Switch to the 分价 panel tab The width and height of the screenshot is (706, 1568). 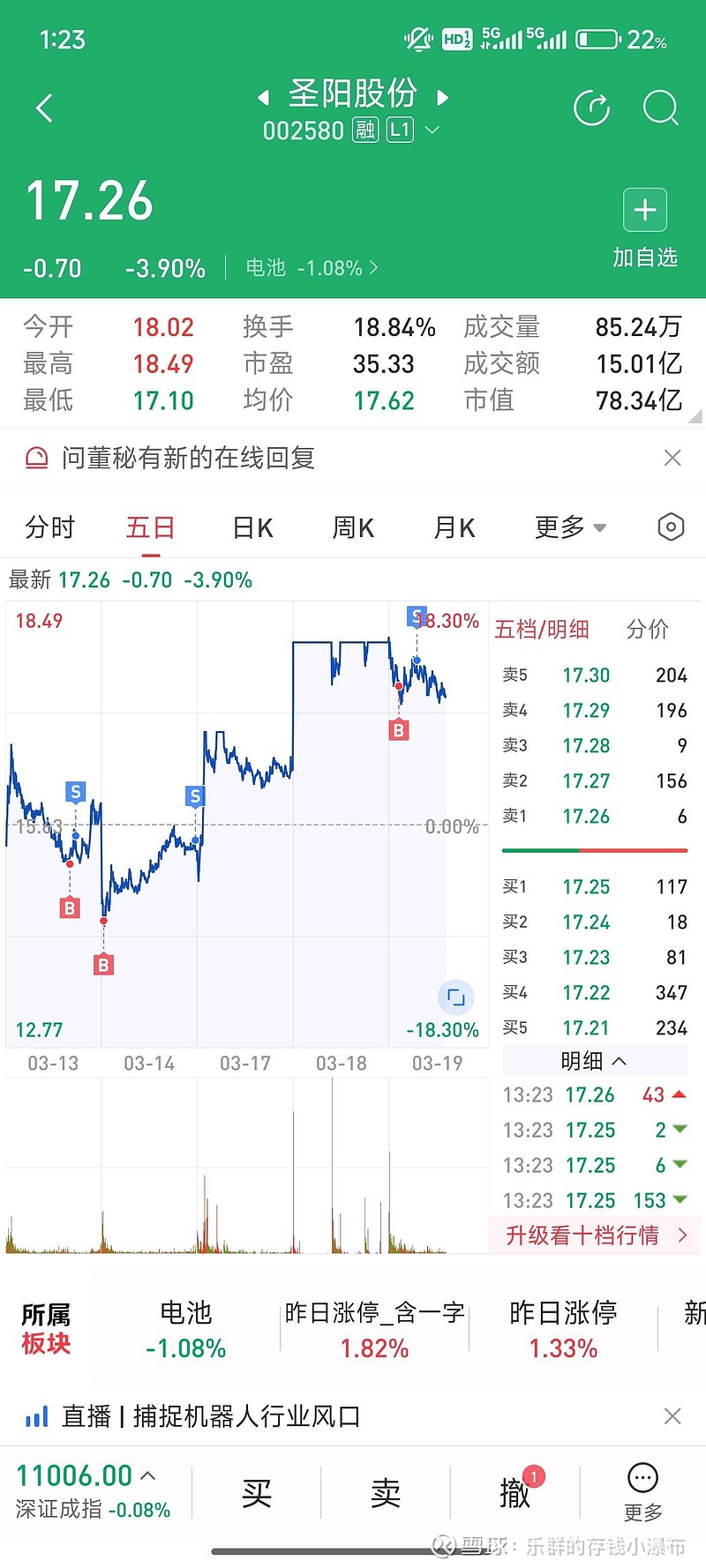[x=647, y=629]
